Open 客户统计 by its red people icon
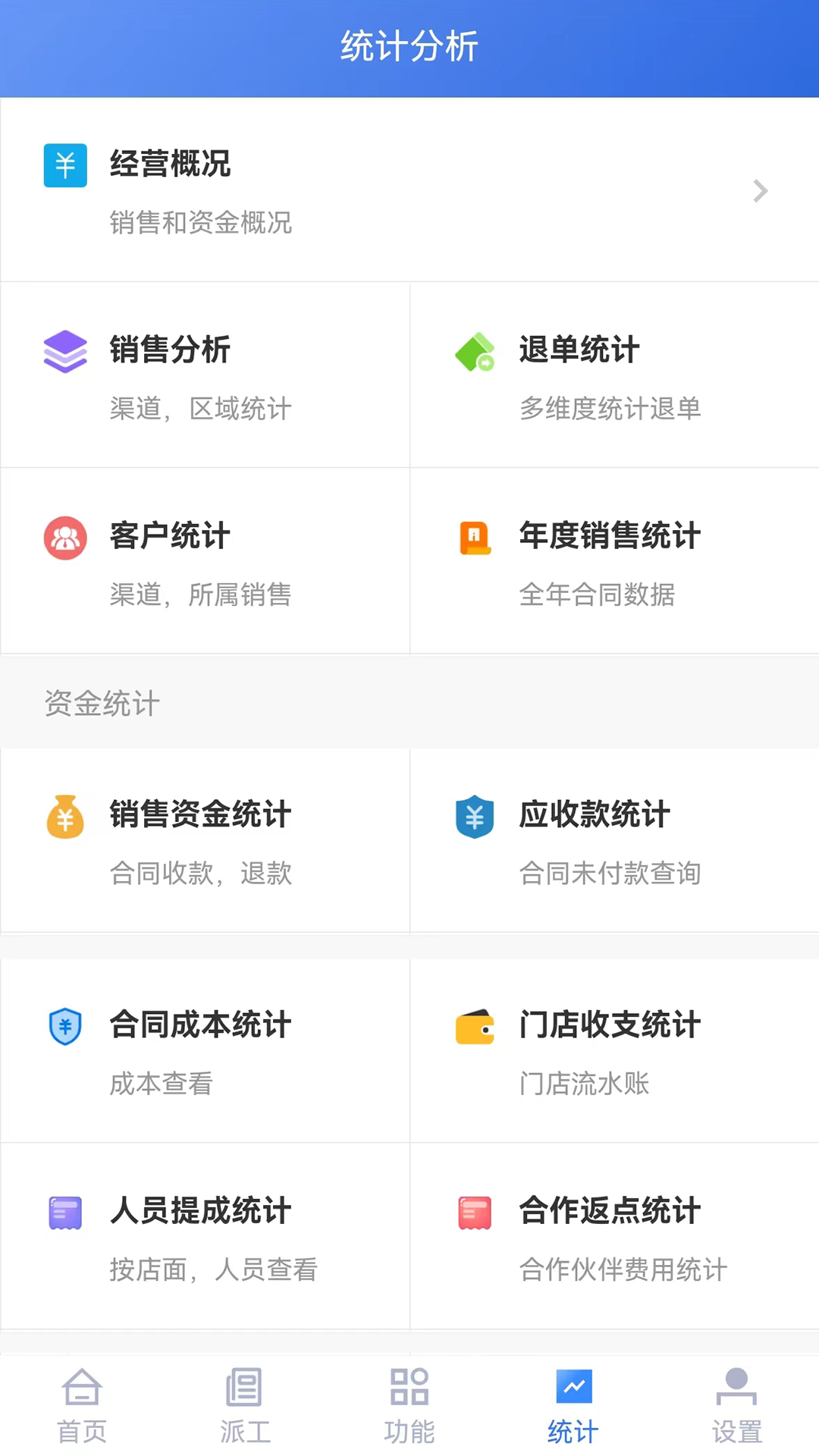The height and width of the screenshot is (1456, 819). click(65, 537)
